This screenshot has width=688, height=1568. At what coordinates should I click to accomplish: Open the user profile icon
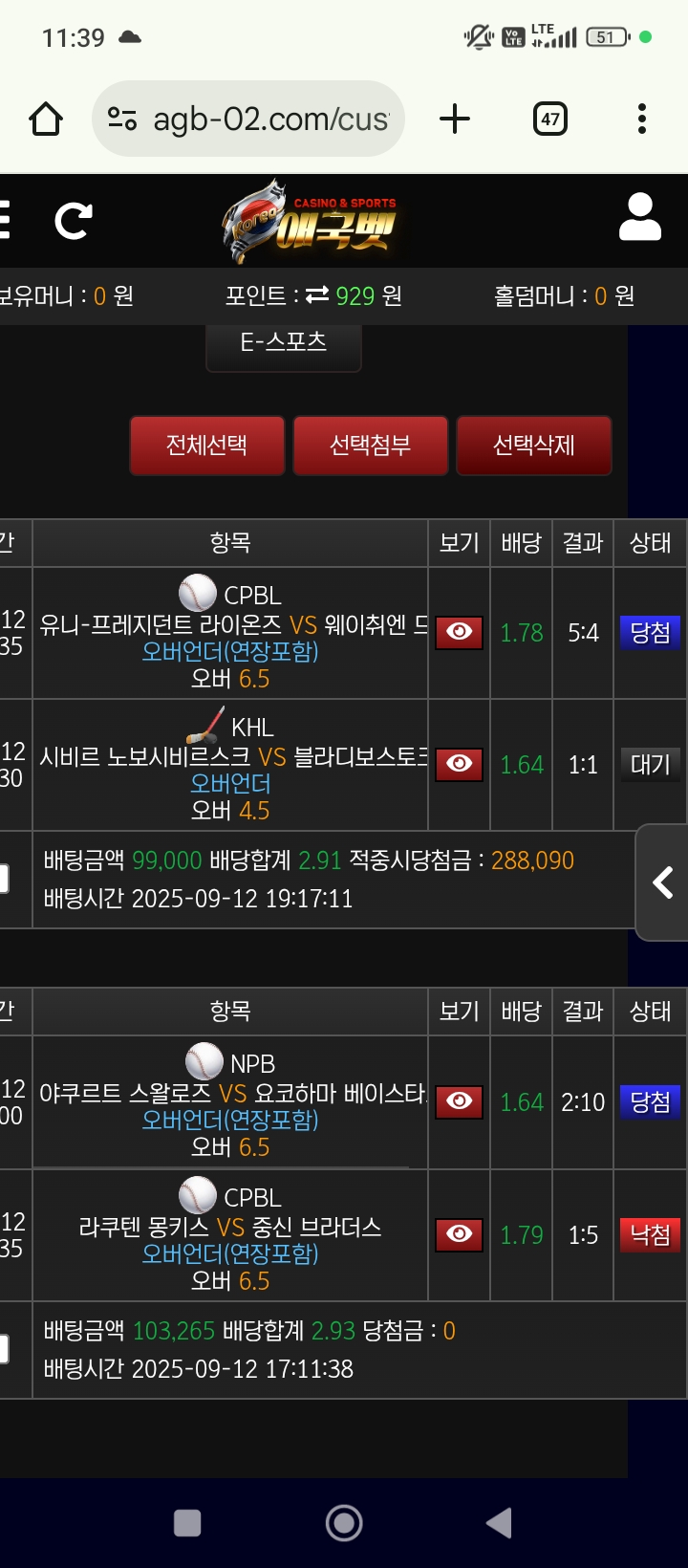coord(639,218)
